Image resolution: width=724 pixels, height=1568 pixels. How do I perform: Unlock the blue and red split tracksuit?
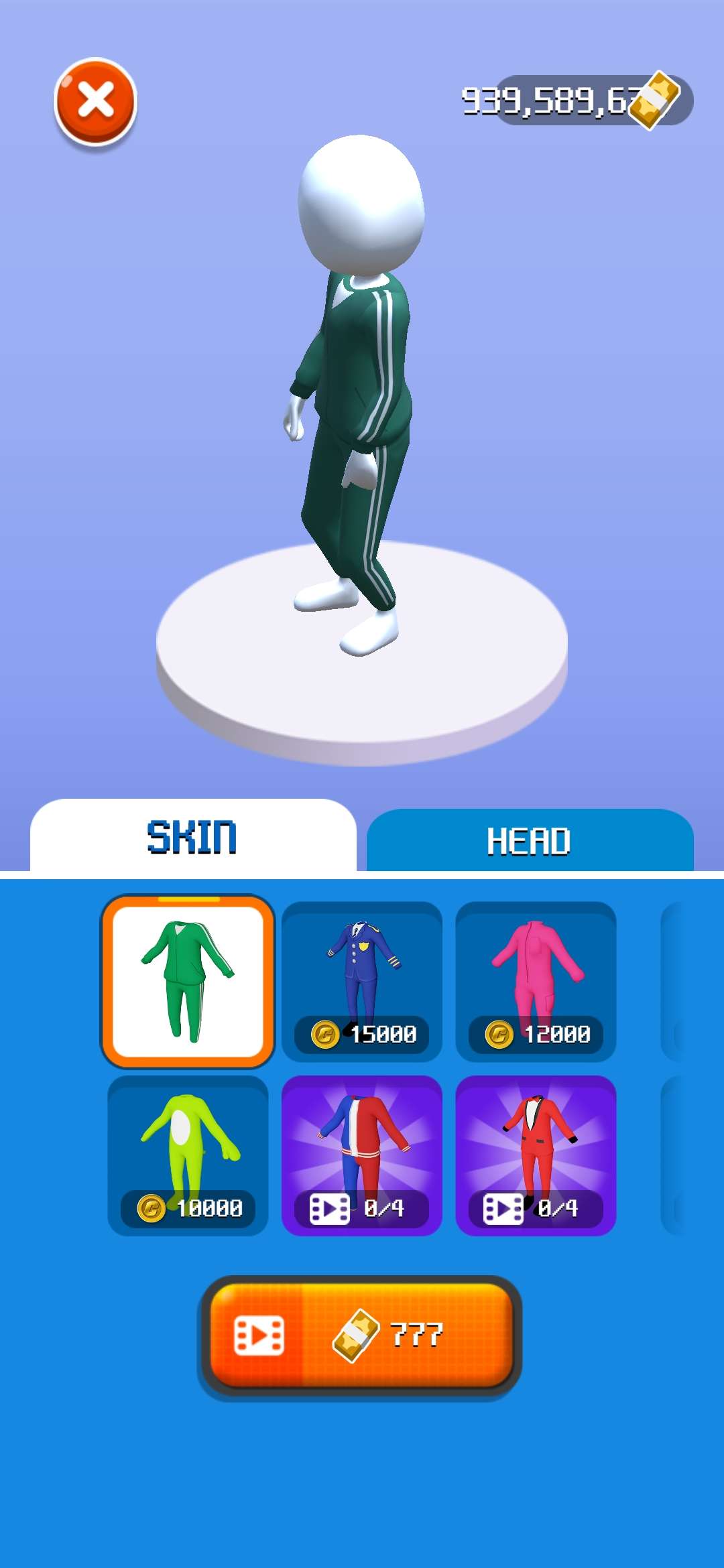coord(362,1155)
